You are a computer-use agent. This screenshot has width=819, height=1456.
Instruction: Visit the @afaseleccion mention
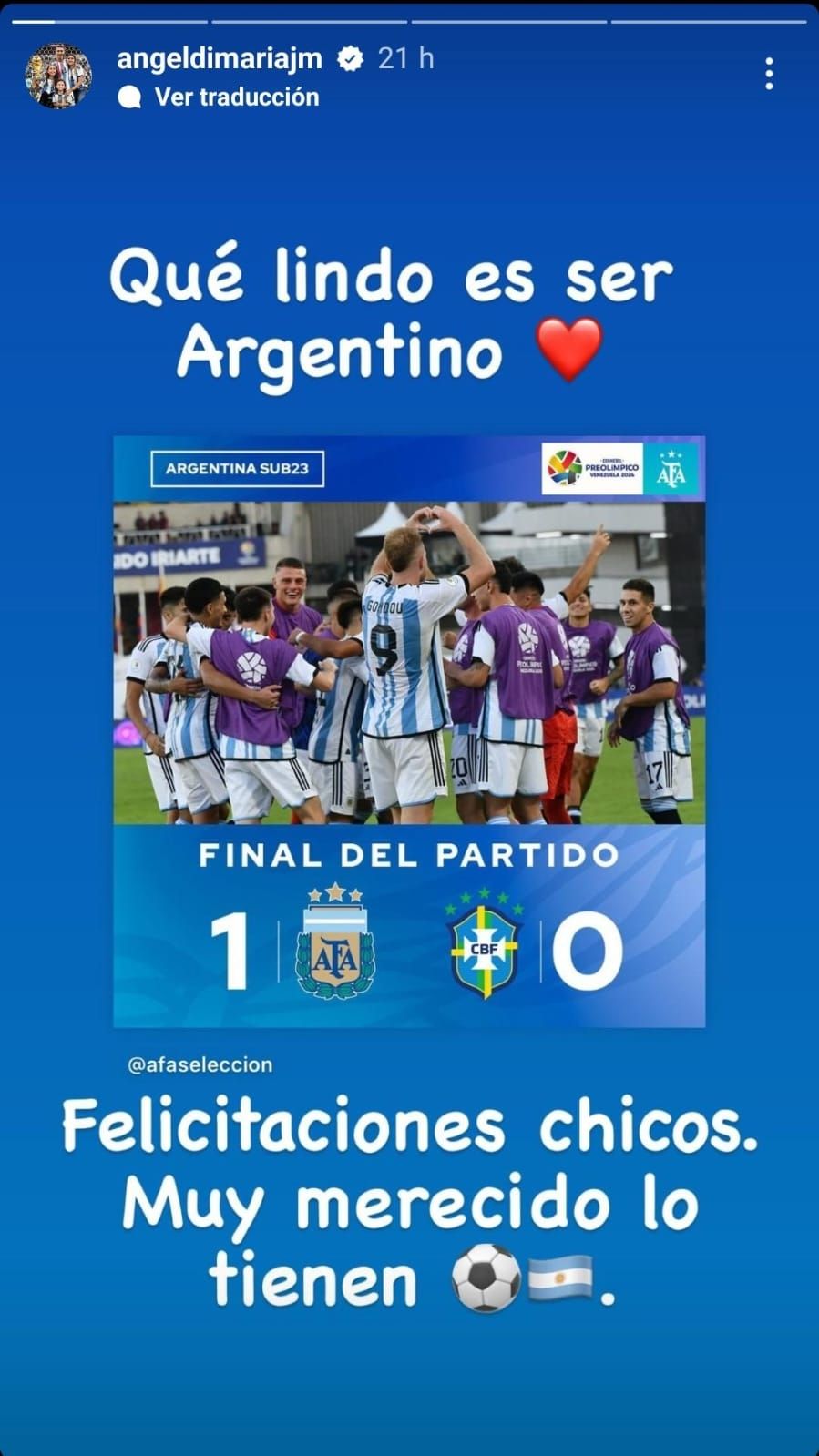200,1064
